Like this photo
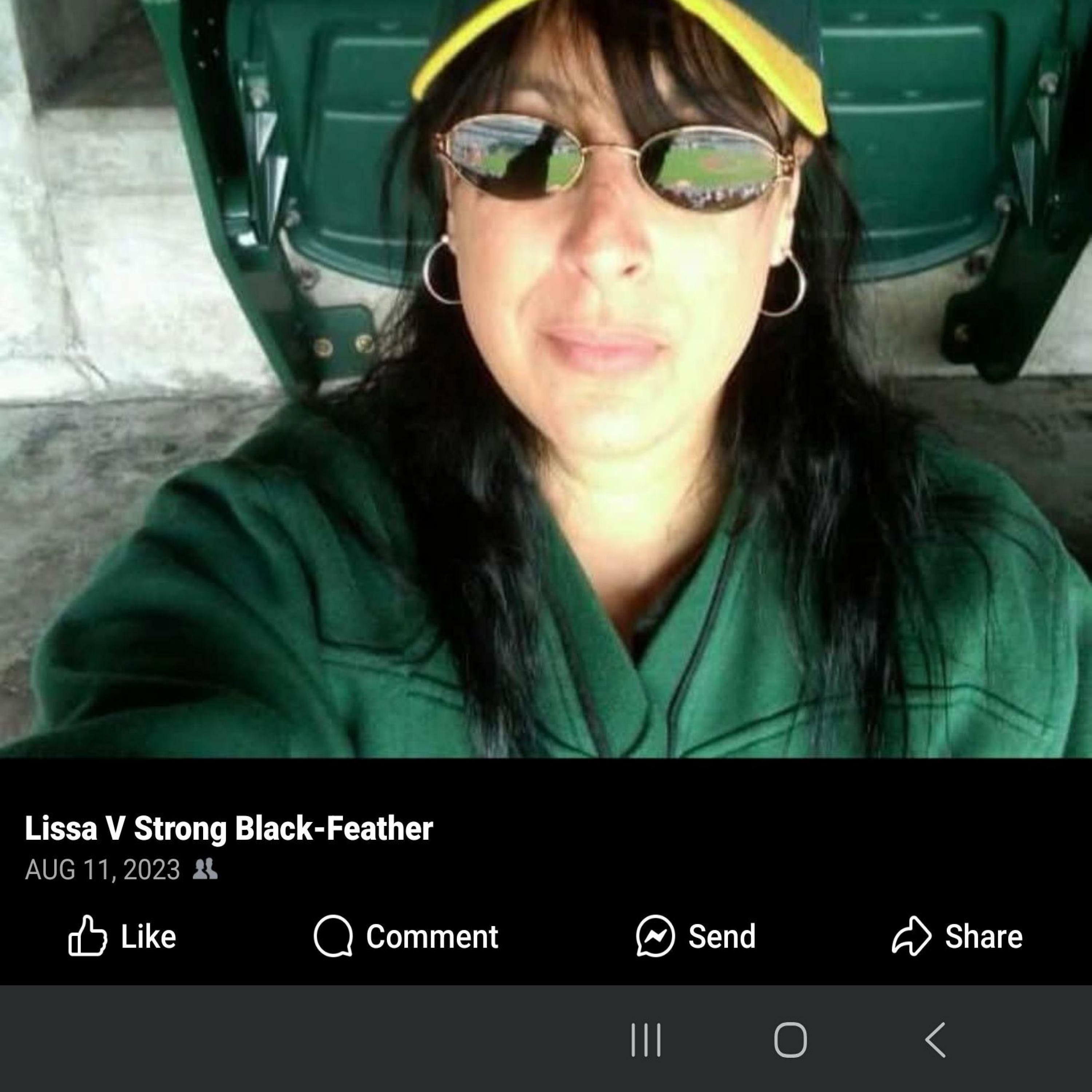 point(122,937)
